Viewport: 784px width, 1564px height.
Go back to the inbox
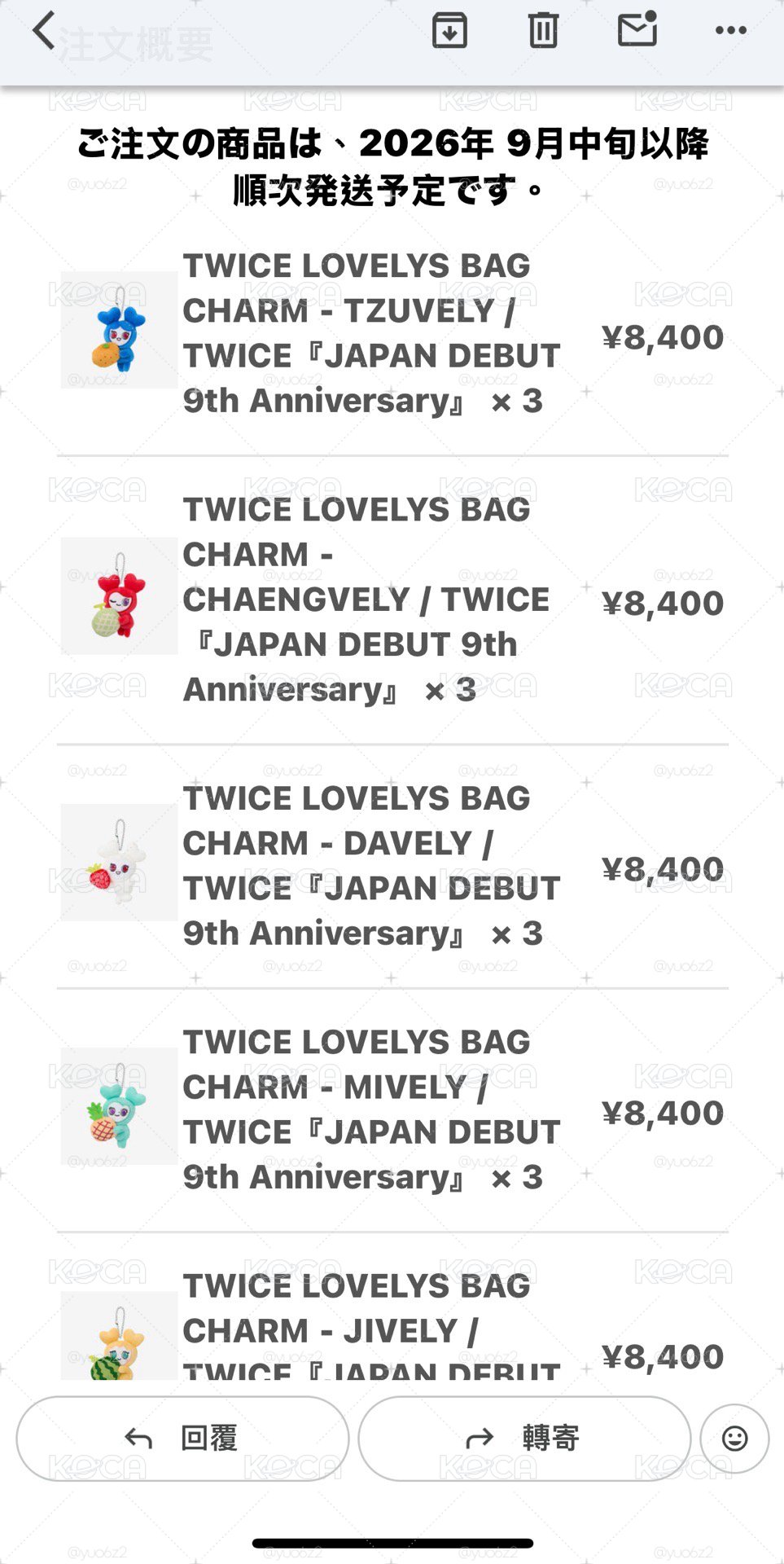coord(43,31)
